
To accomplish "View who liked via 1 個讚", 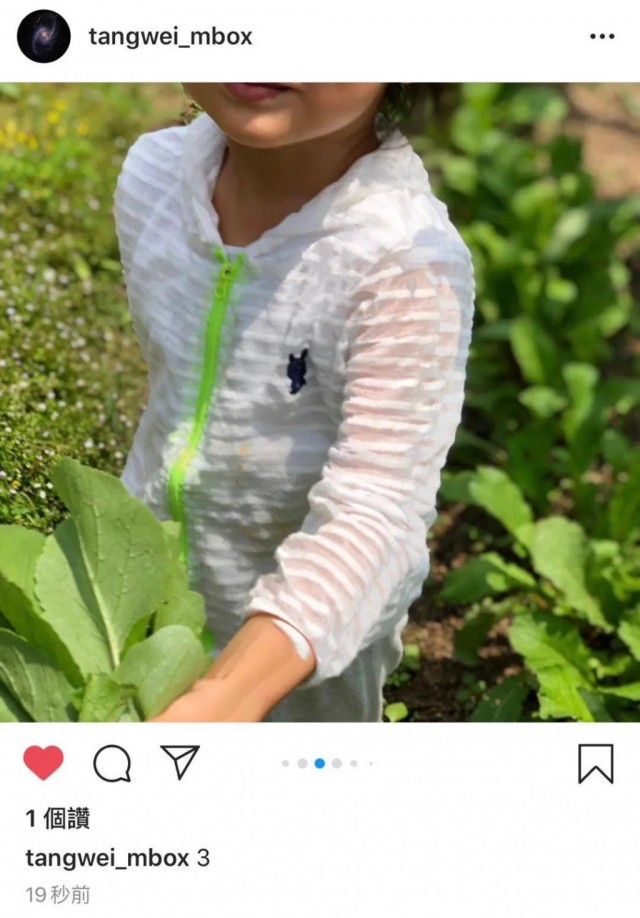I will point(57,818).
